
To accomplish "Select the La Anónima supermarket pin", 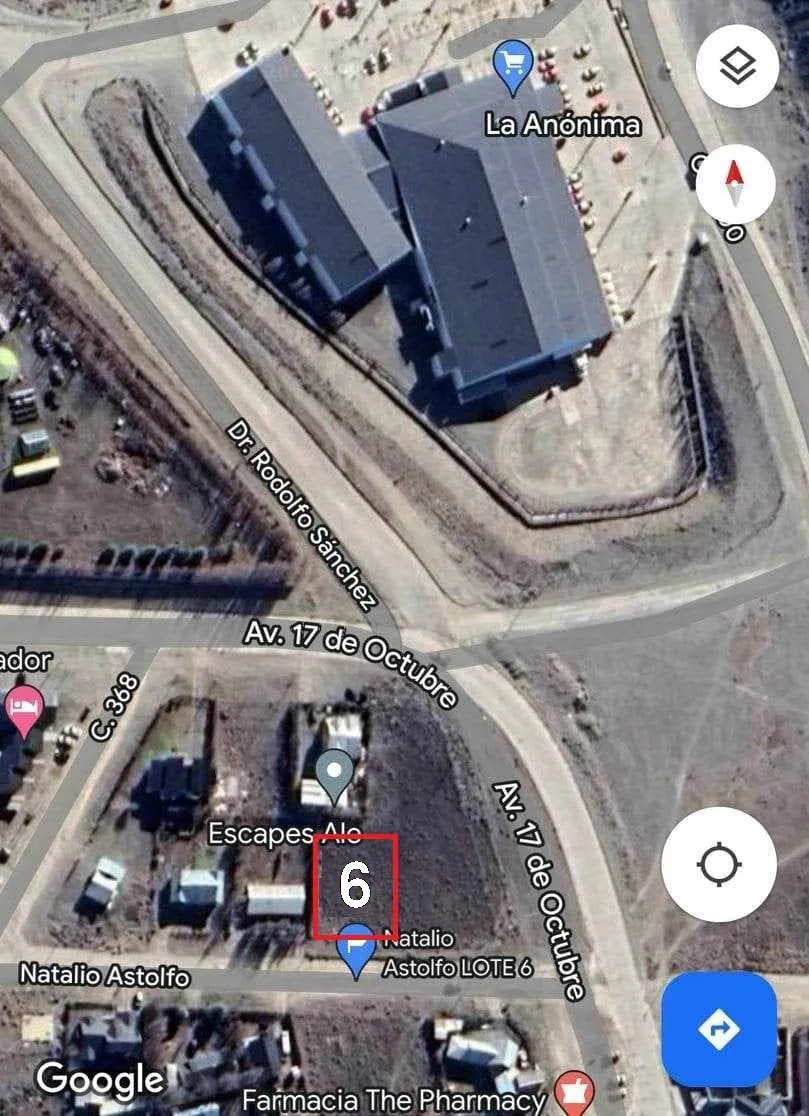I will coord(513,66).
